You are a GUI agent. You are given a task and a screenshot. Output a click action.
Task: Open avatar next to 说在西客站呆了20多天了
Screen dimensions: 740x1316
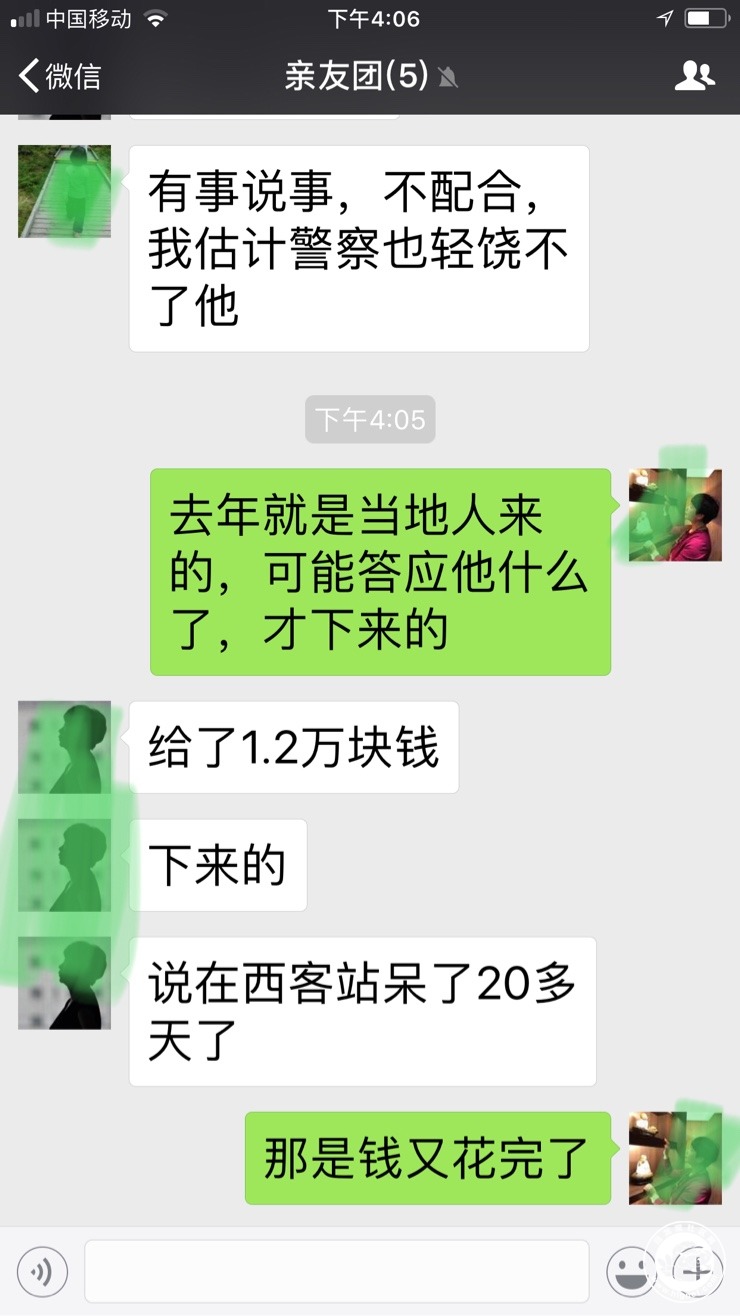click(64, 983)
